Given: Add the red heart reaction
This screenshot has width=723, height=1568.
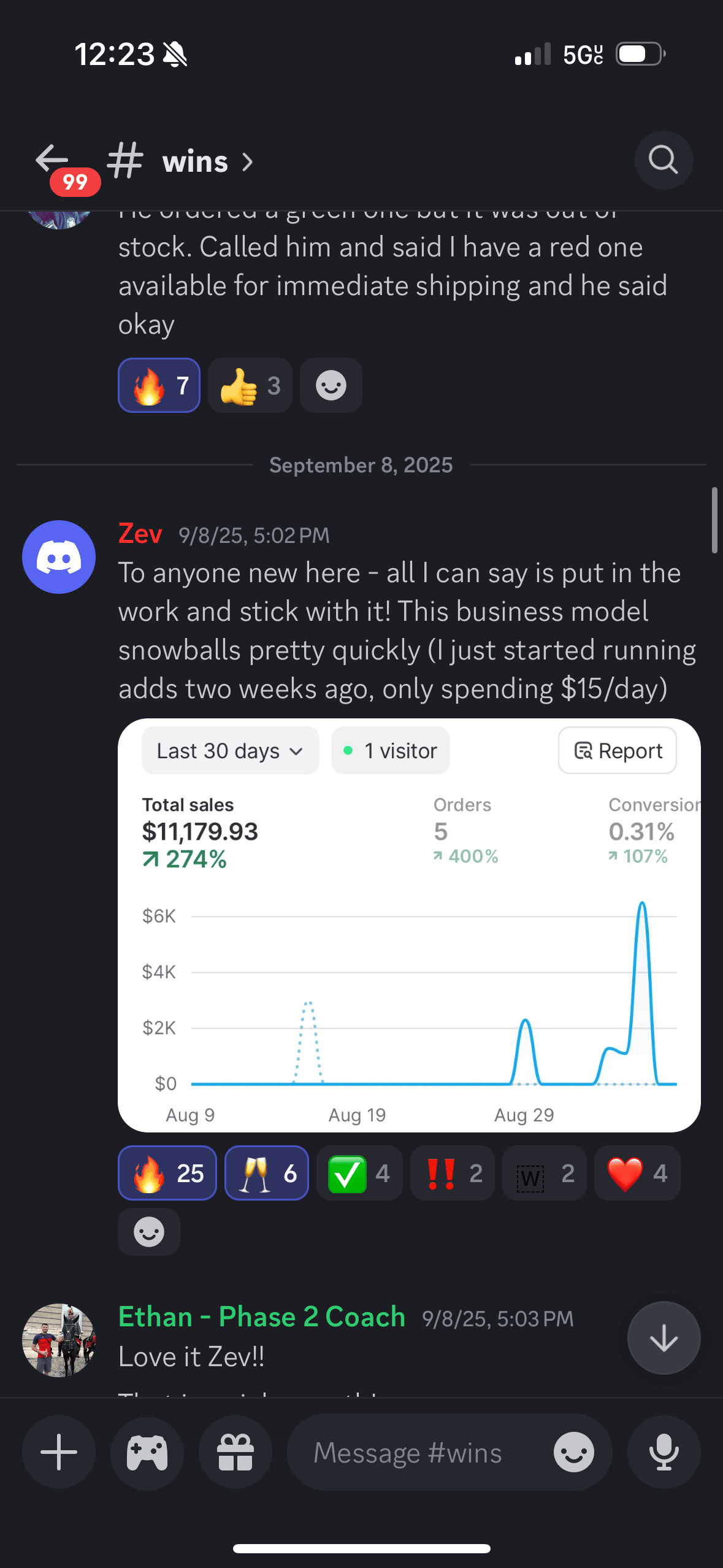Looking at the screenshot, I should 637,1173.
